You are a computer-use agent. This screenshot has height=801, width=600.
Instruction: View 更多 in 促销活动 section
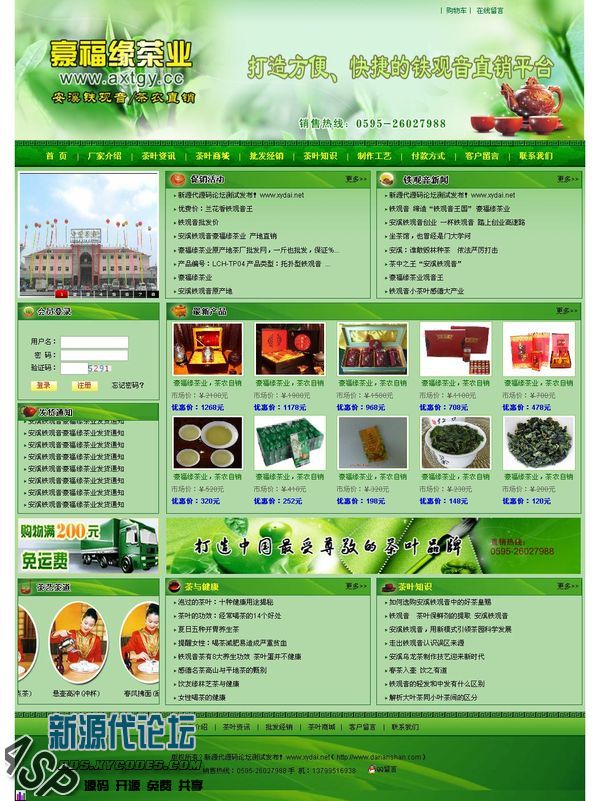pyautogui.click(x=356, y=179)
